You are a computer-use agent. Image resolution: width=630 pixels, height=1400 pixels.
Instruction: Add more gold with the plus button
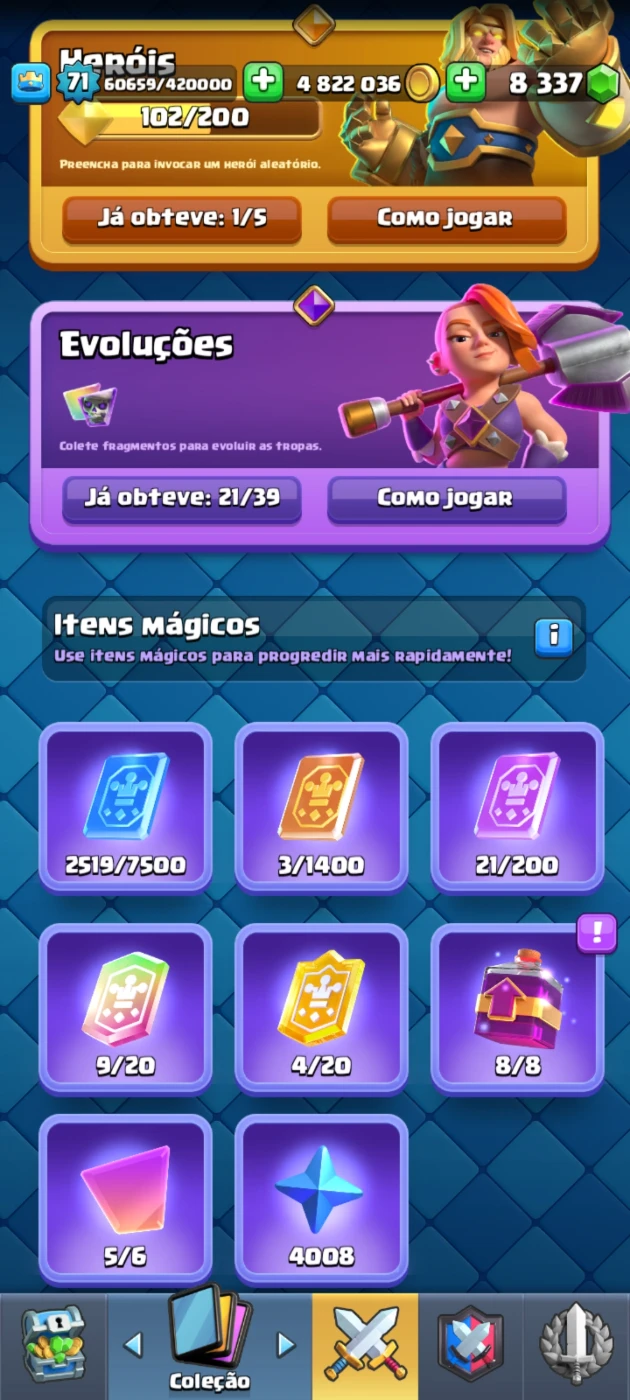264,82
